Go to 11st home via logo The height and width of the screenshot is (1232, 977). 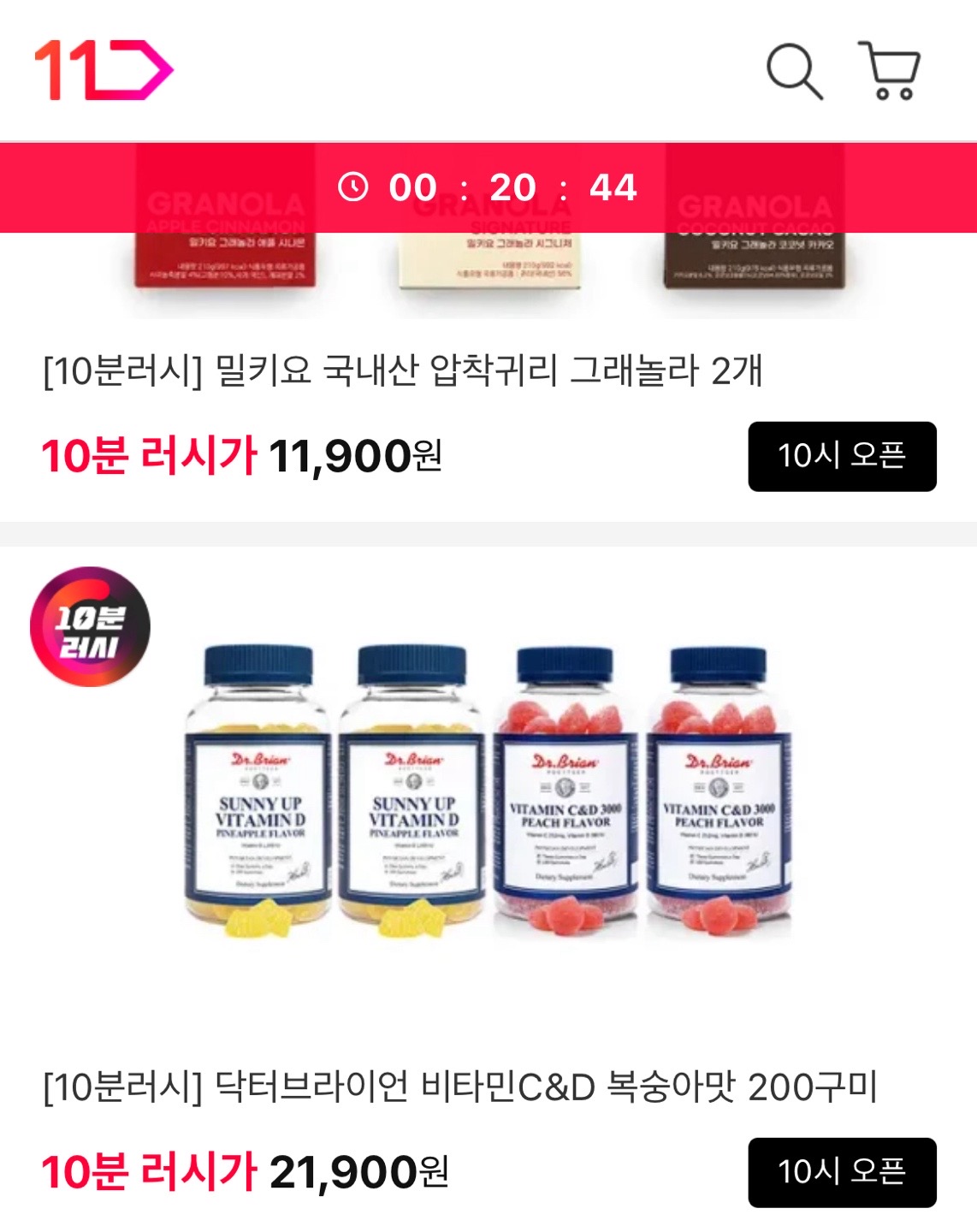[x=104, y=70]
